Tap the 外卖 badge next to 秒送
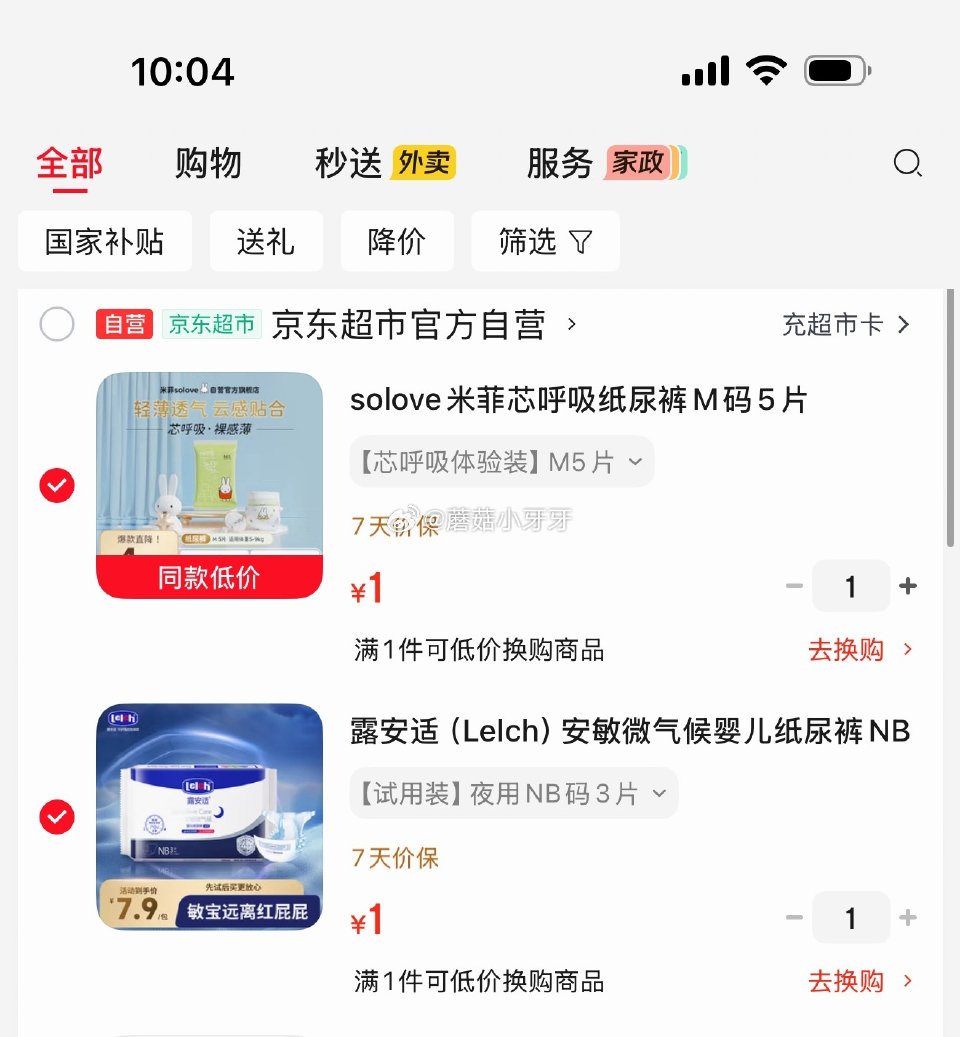Screen dimensions: 960x1037 point(425,162)
